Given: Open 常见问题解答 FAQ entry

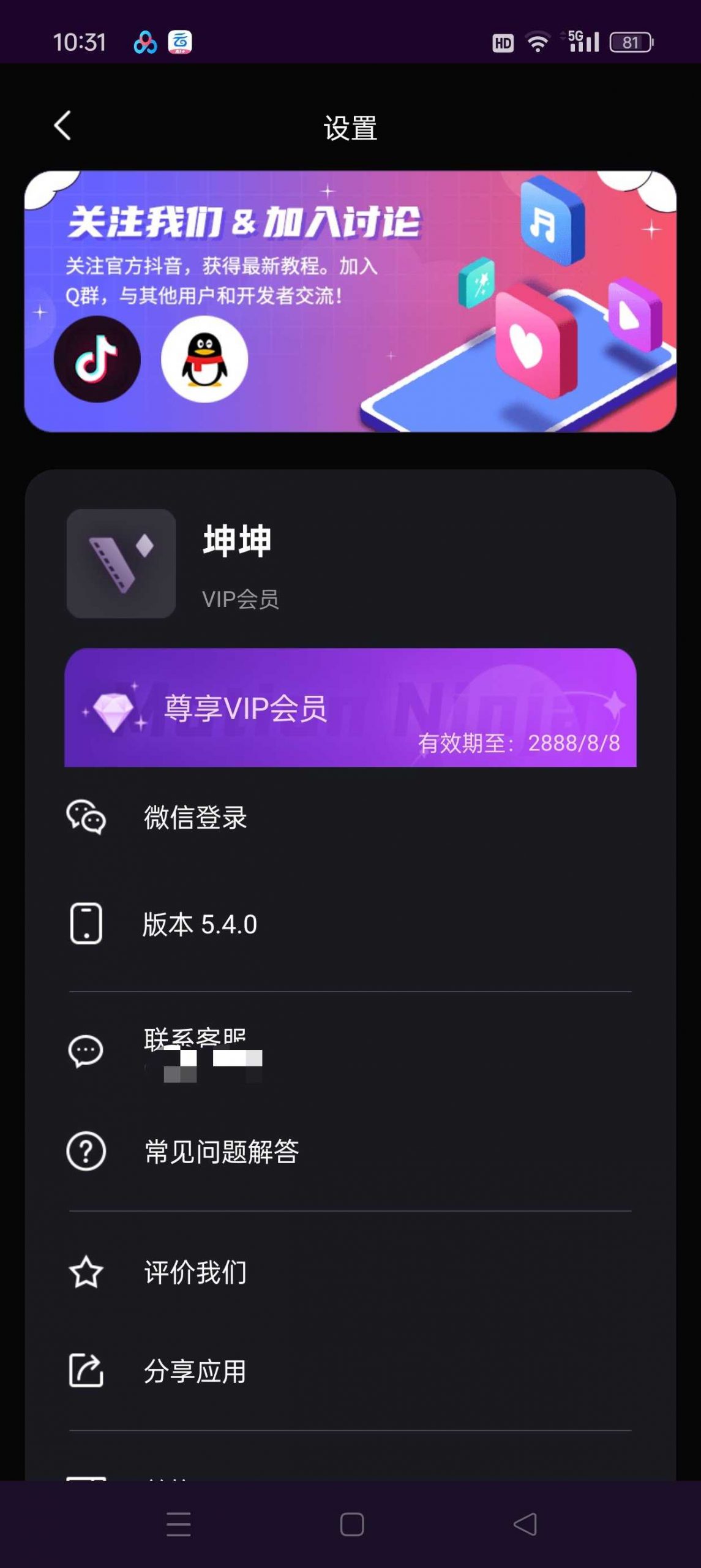Looking at the screenshot, I should [222, 1151].
